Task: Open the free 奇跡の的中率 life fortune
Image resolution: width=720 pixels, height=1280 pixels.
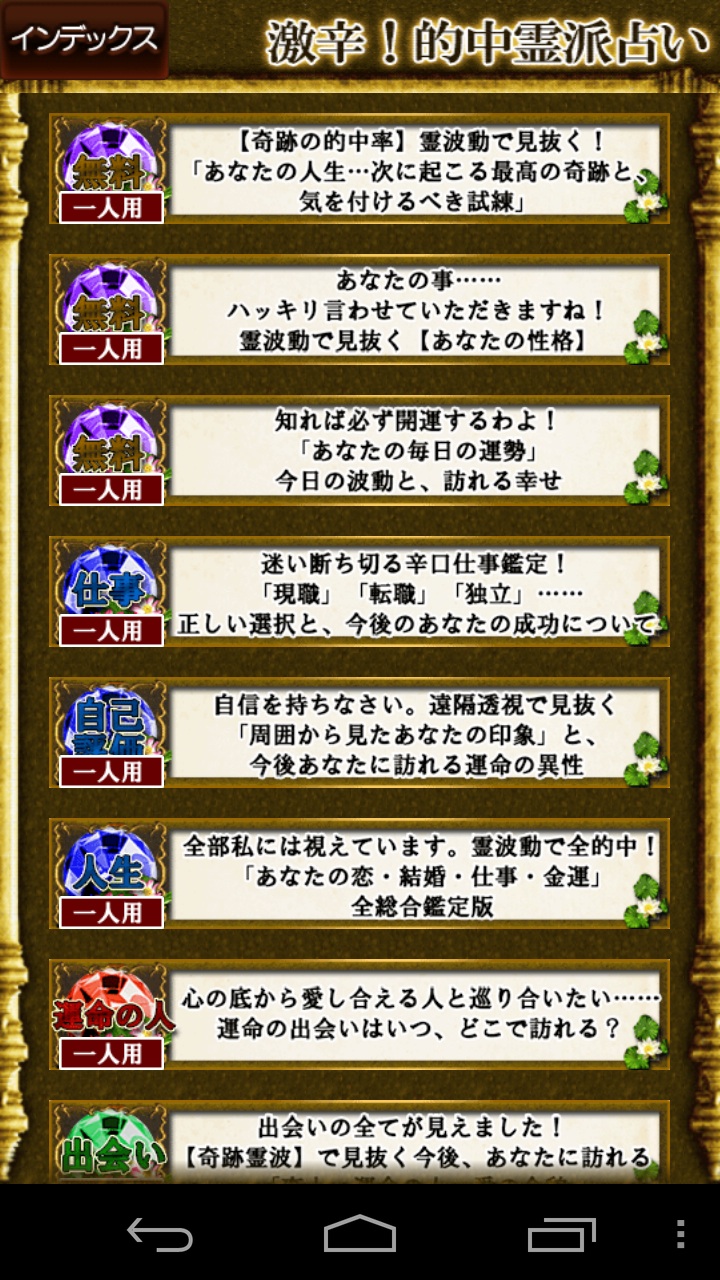Action: point(360,170)
